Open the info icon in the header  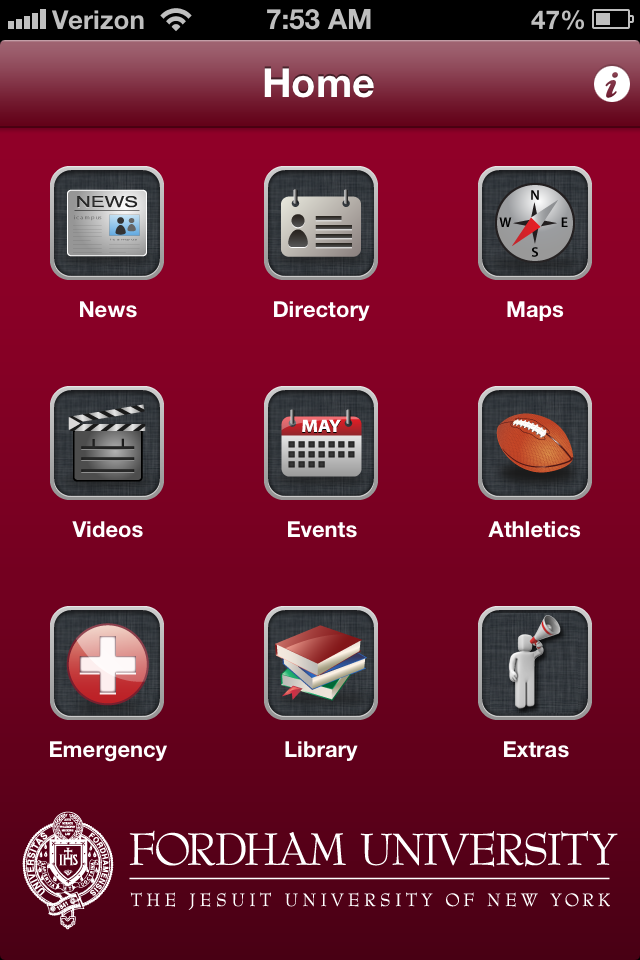611,84
